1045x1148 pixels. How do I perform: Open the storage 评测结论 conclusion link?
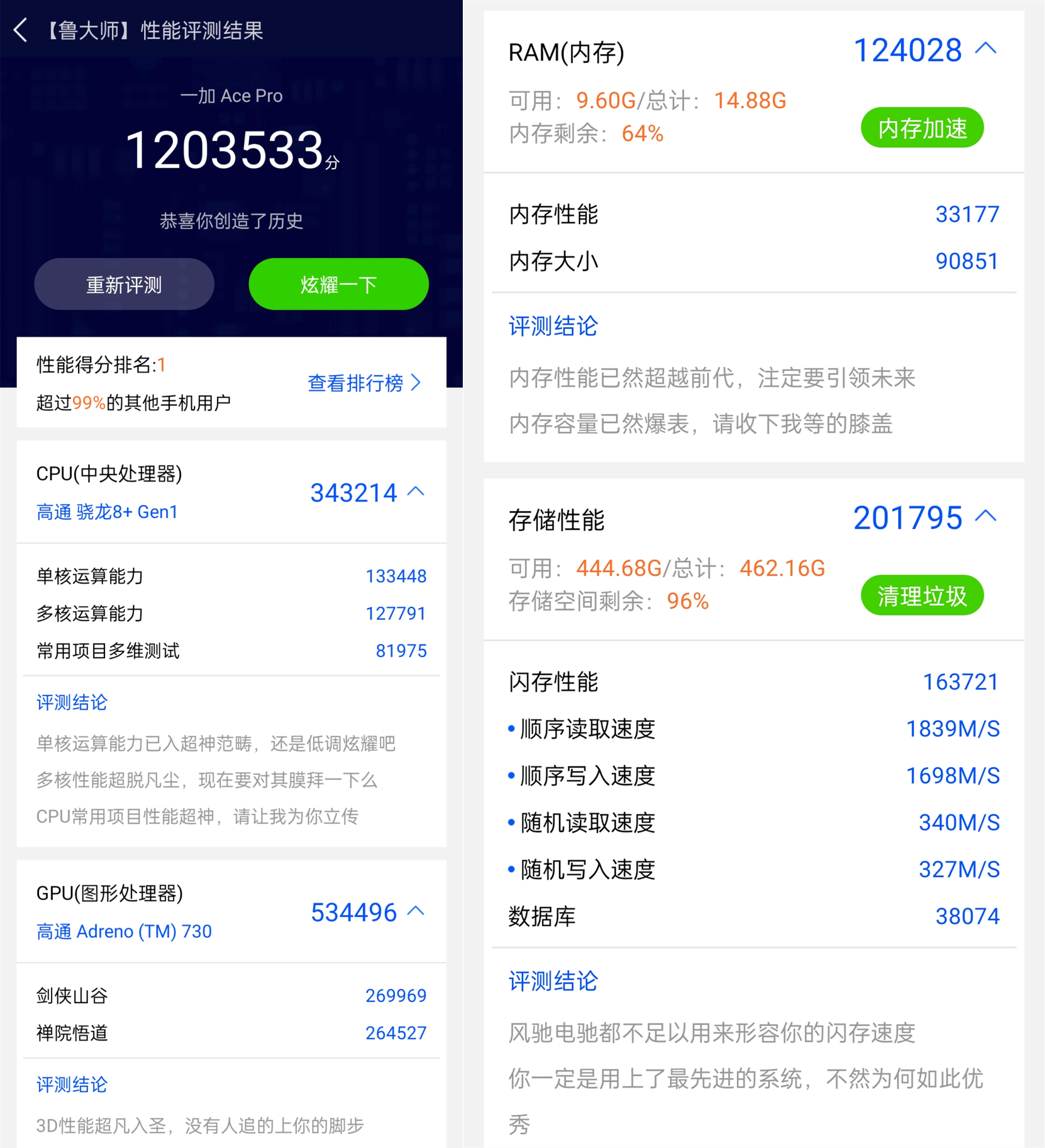[552, 980]
